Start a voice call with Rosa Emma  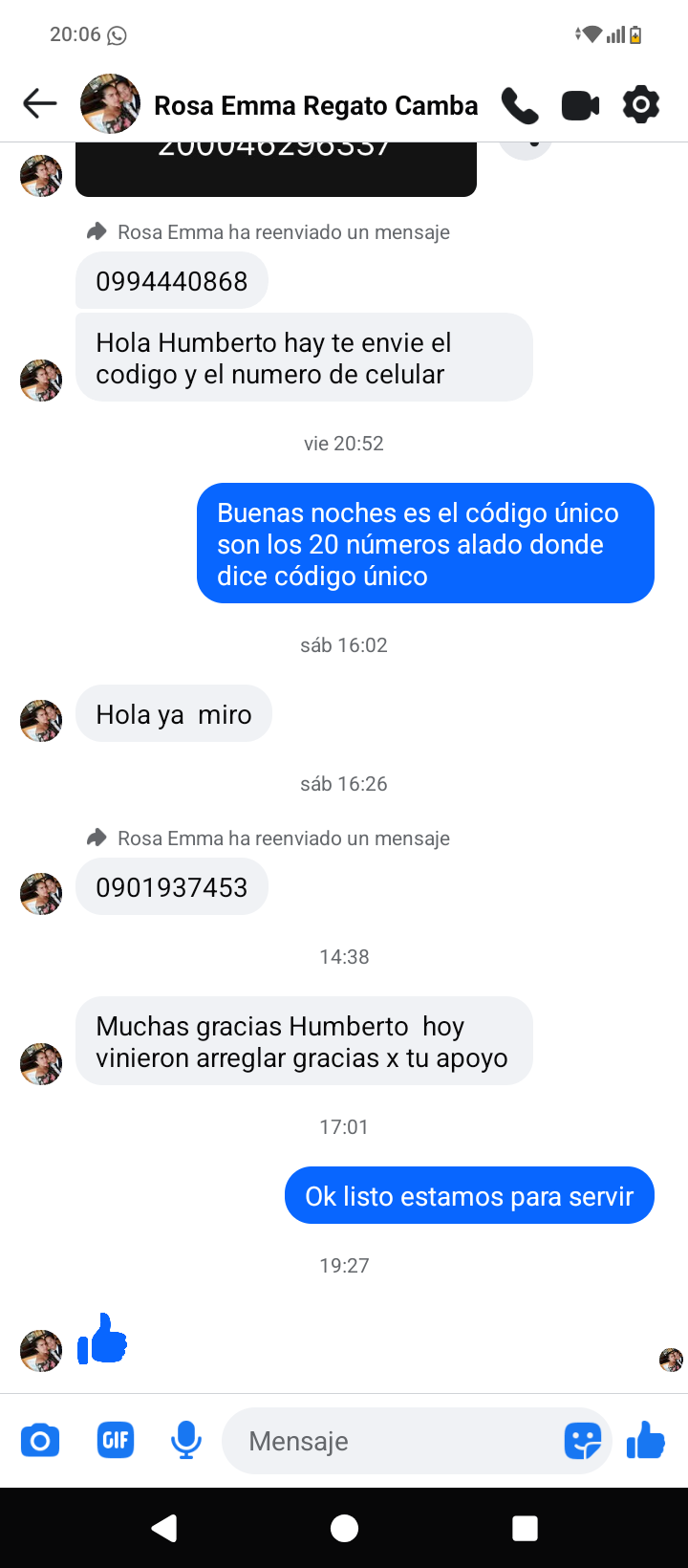click(x=519, y=105)
